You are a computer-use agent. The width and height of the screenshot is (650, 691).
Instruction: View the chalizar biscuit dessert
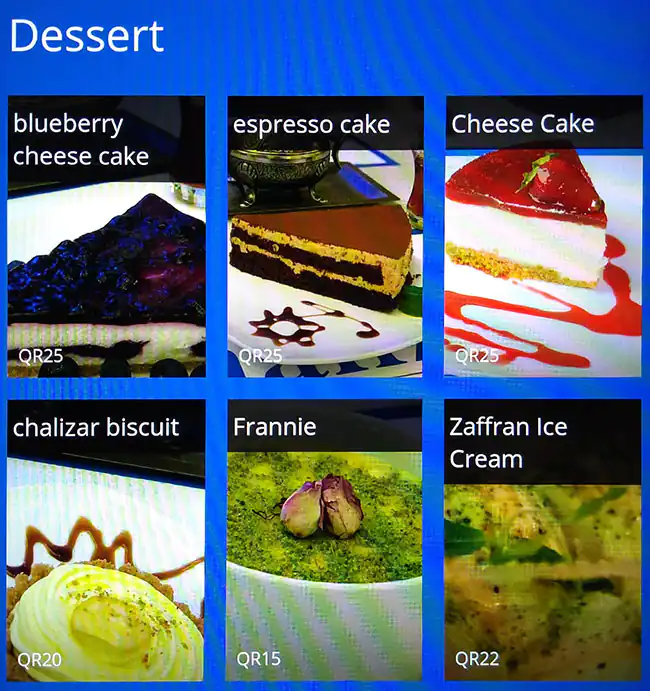coord(106,541)
